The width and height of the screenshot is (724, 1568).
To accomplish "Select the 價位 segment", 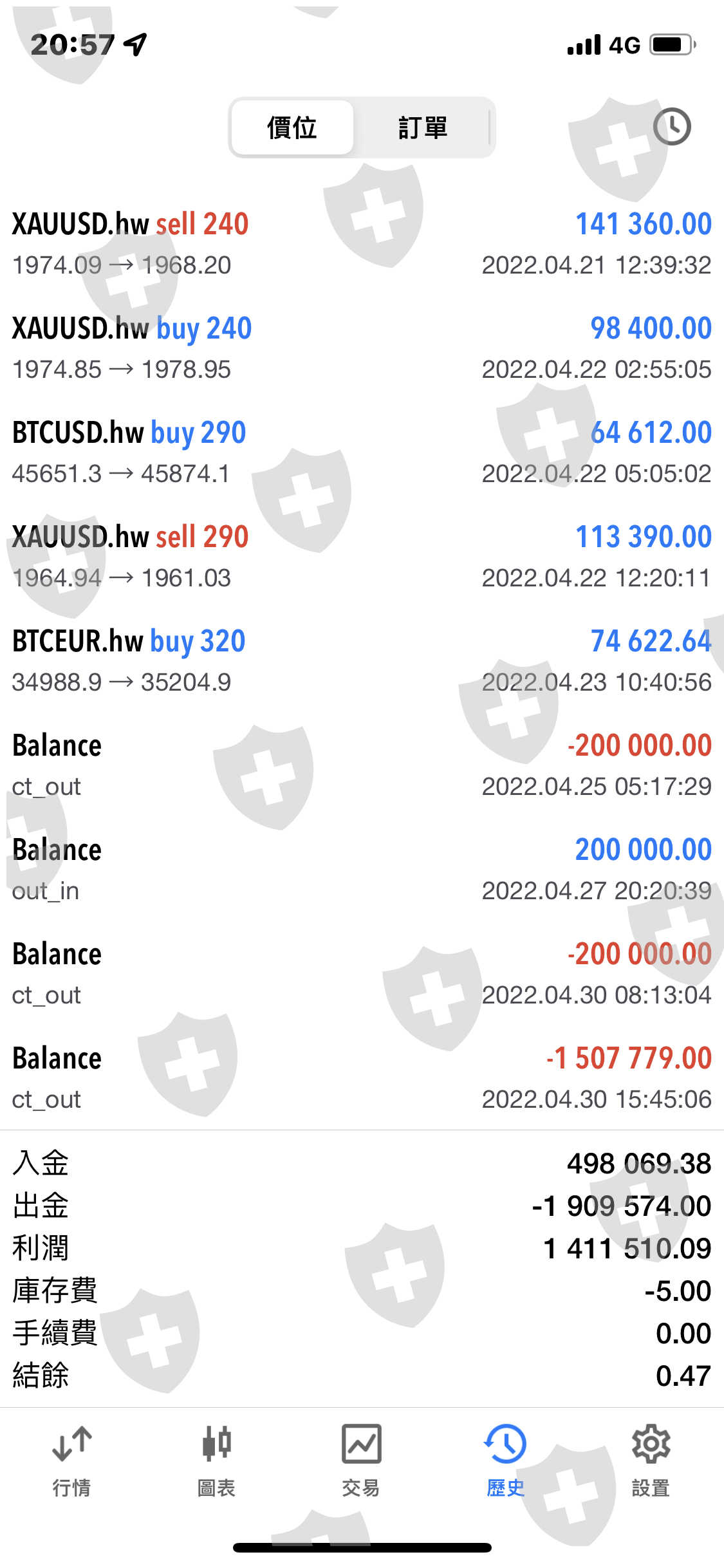I will (x=292, y=127).
